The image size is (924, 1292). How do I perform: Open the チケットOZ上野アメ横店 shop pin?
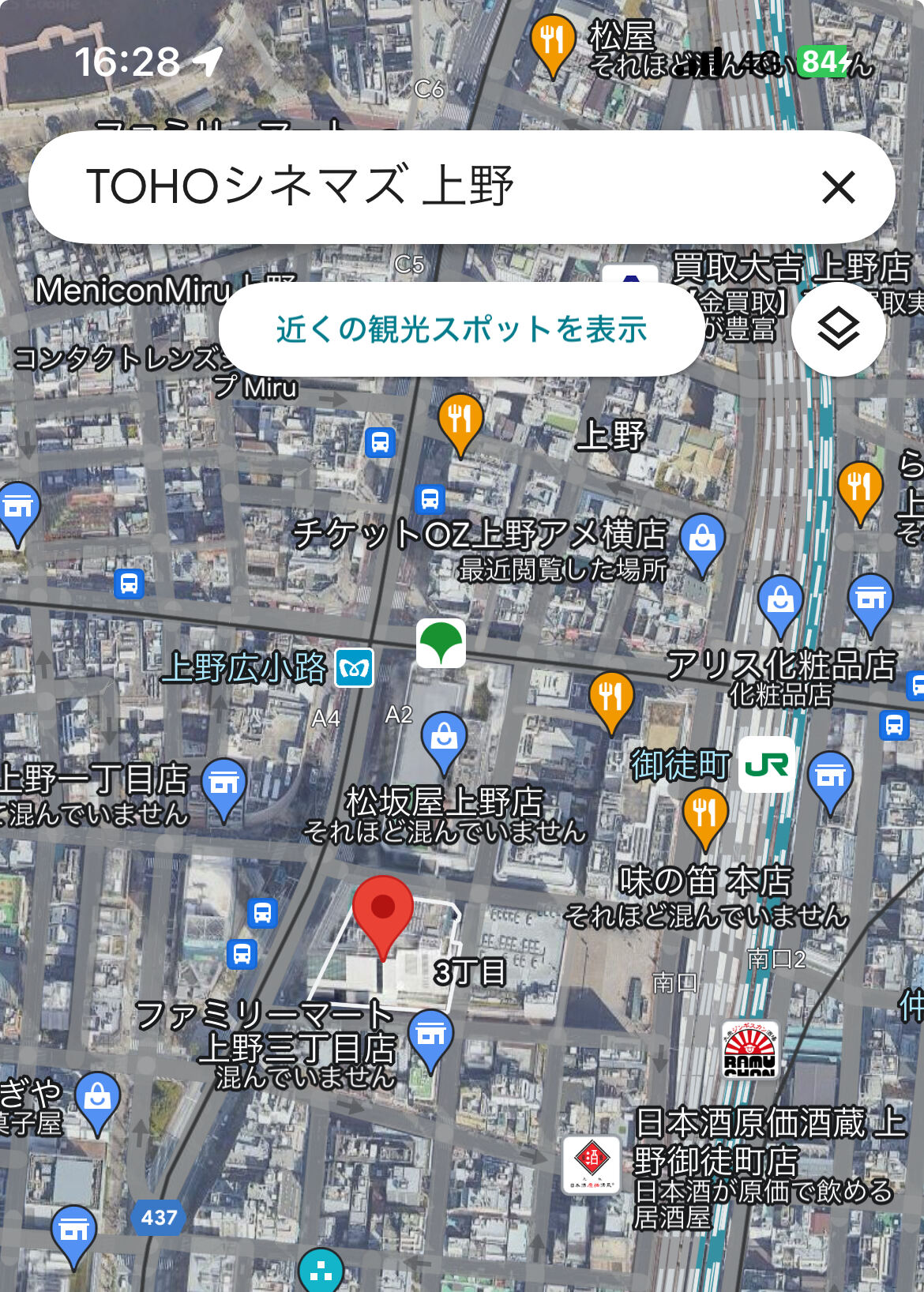[x=701, y=540]
